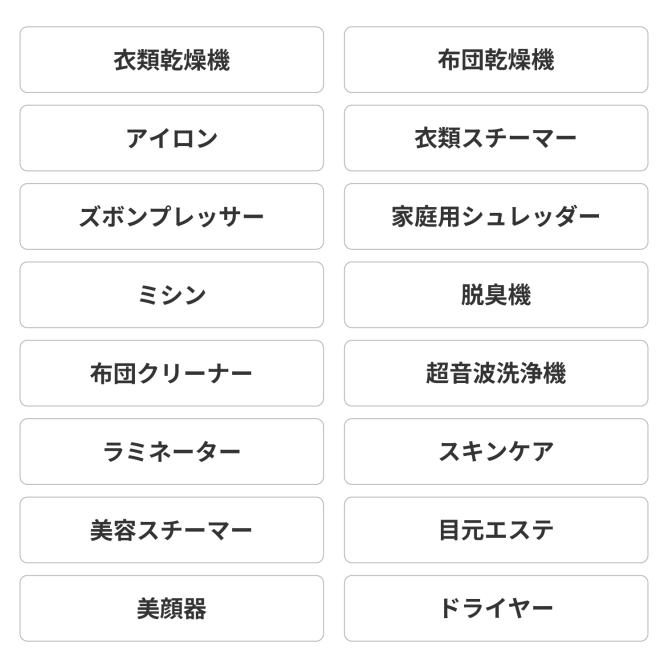Viewport: 668px width, 668px height.
Task: Select the ミシン category
Action: click(171, 295)
